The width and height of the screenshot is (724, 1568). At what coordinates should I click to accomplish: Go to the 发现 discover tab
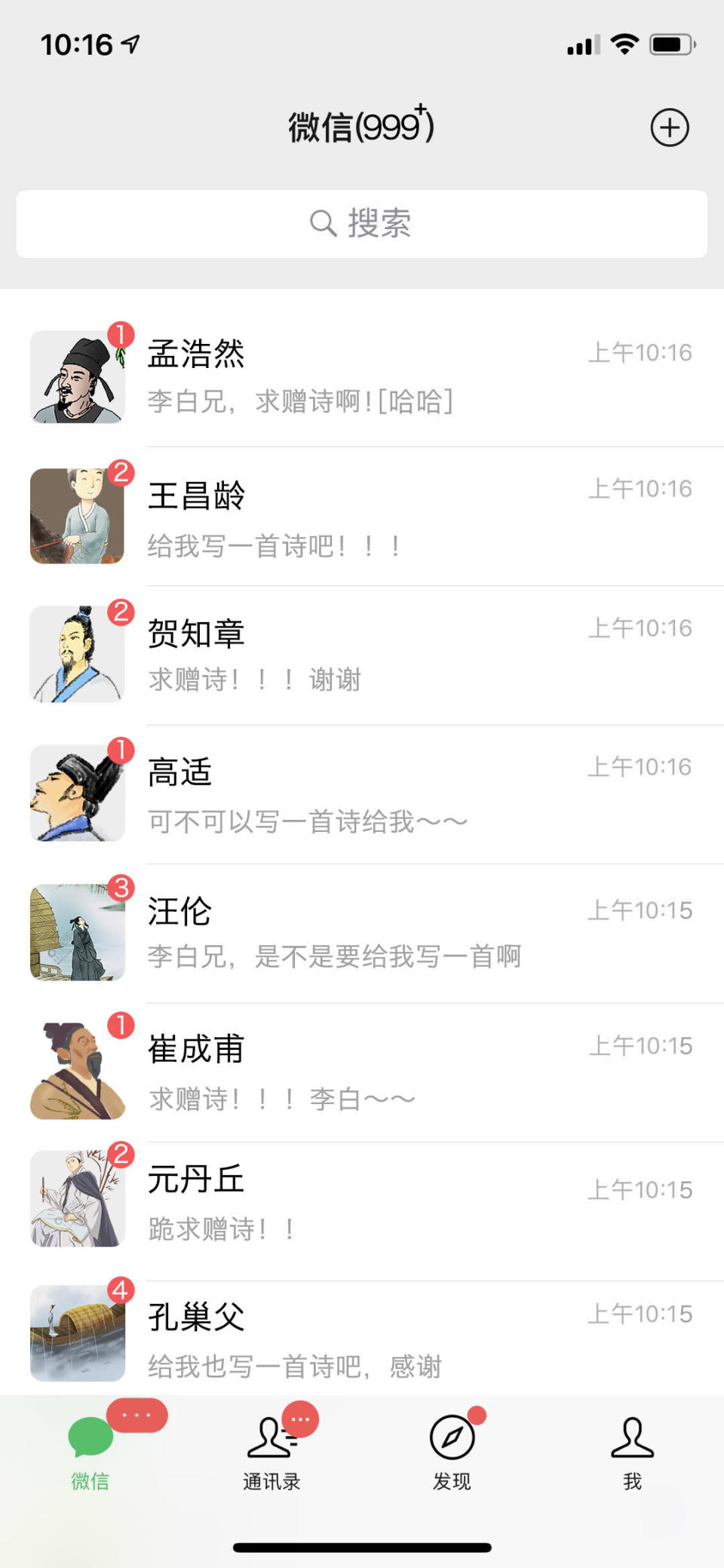[x=452, y=1452]
